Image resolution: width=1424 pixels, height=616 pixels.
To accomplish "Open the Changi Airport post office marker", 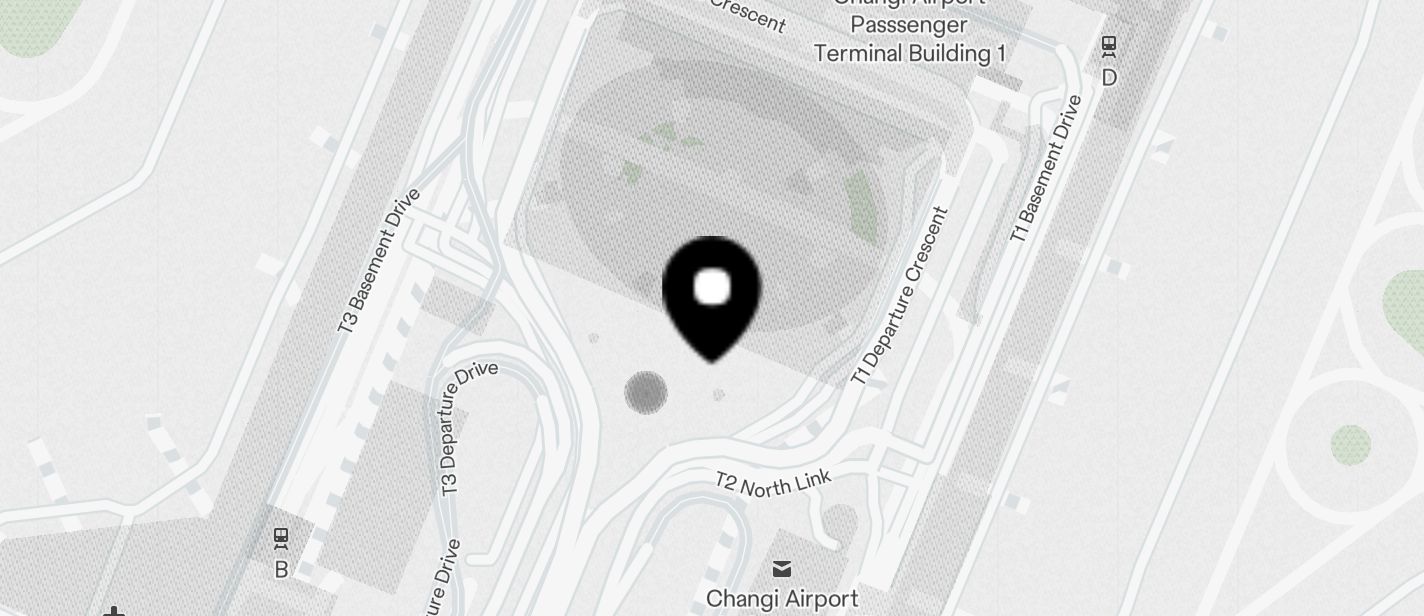I will (782, 569).
